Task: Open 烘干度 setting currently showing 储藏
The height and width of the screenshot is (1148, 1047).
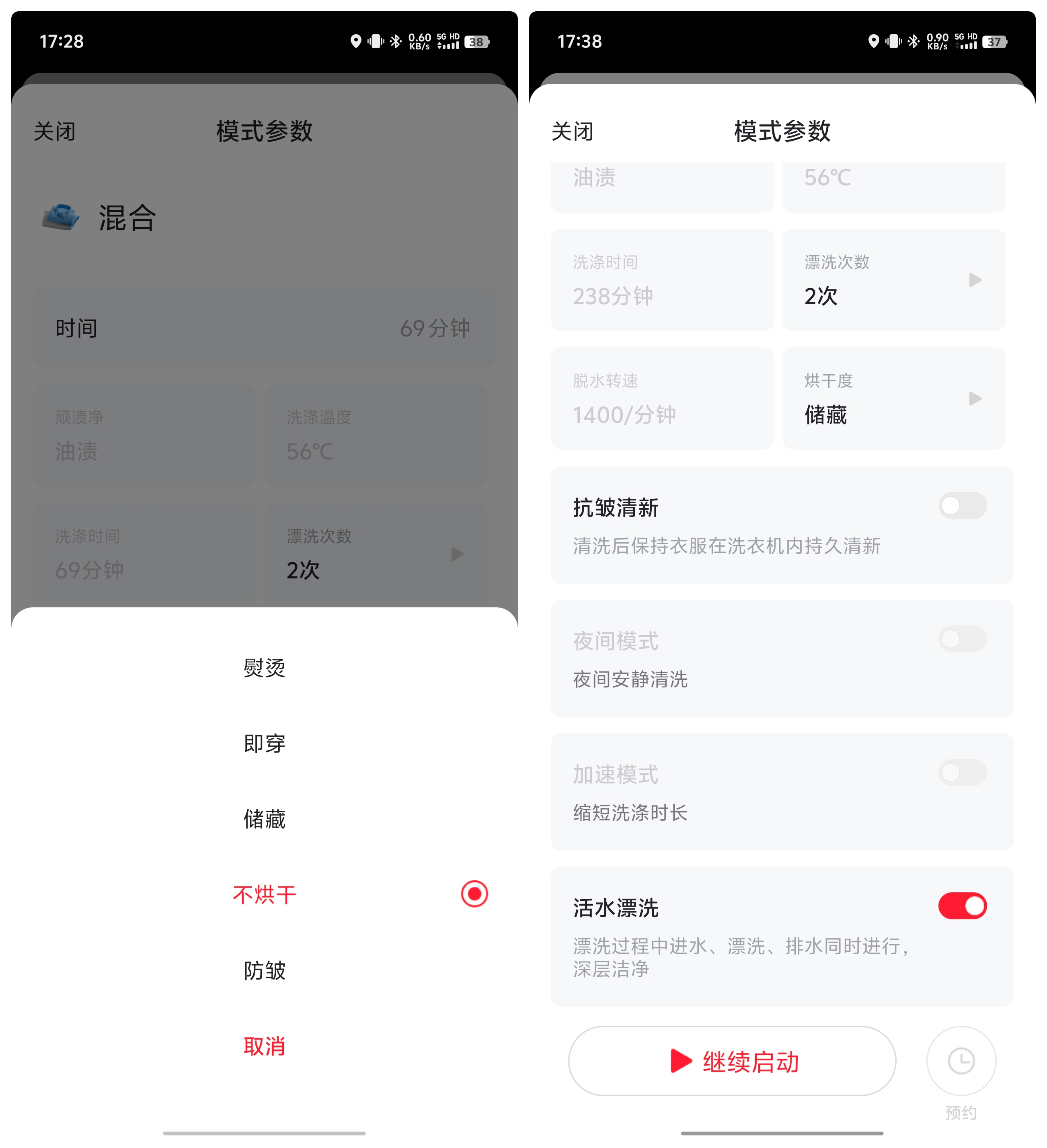Action: pyautogui.click(x=893, y=399)
